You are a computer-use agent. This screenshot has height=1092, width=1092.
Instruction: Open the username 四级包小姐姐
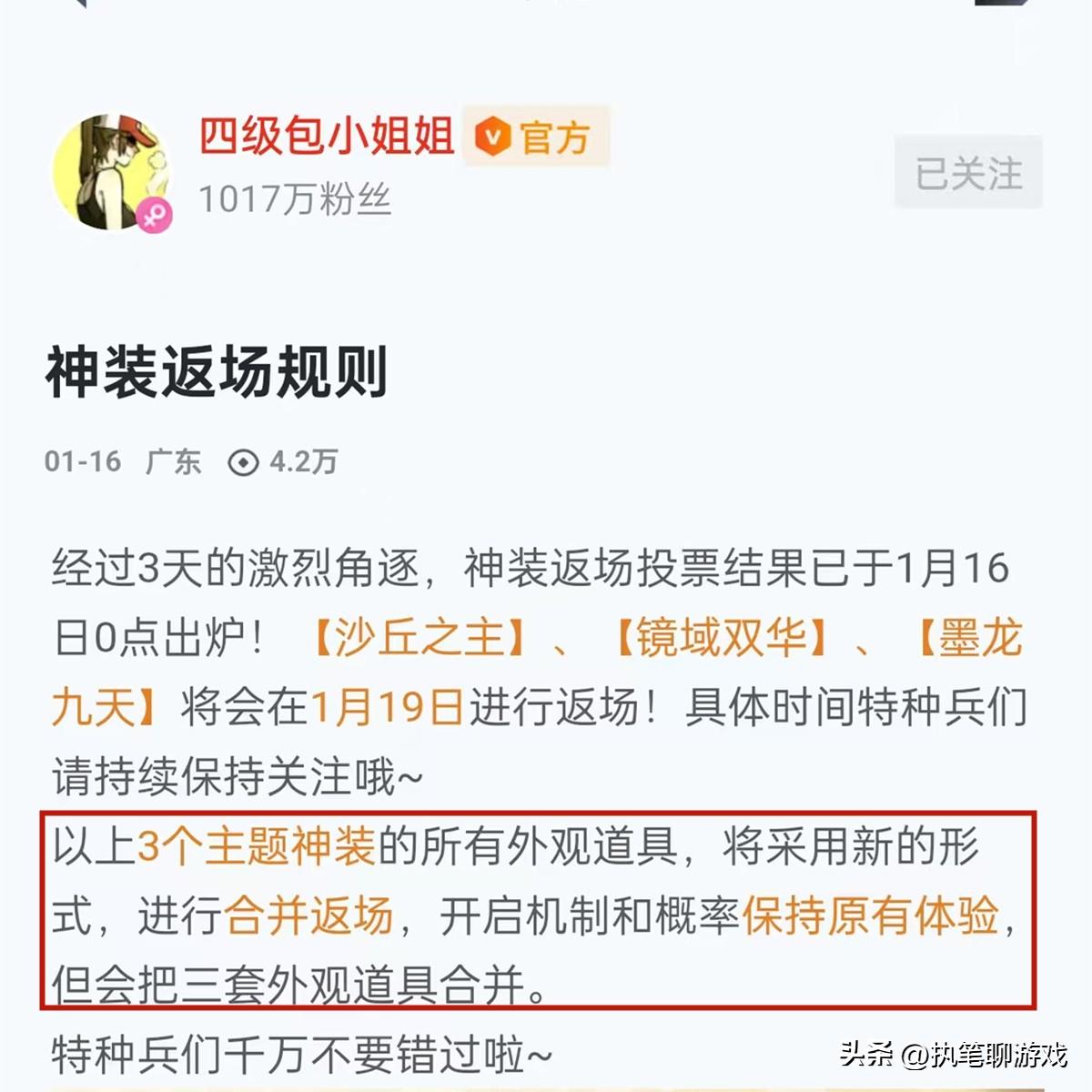[x=327, y=137]
